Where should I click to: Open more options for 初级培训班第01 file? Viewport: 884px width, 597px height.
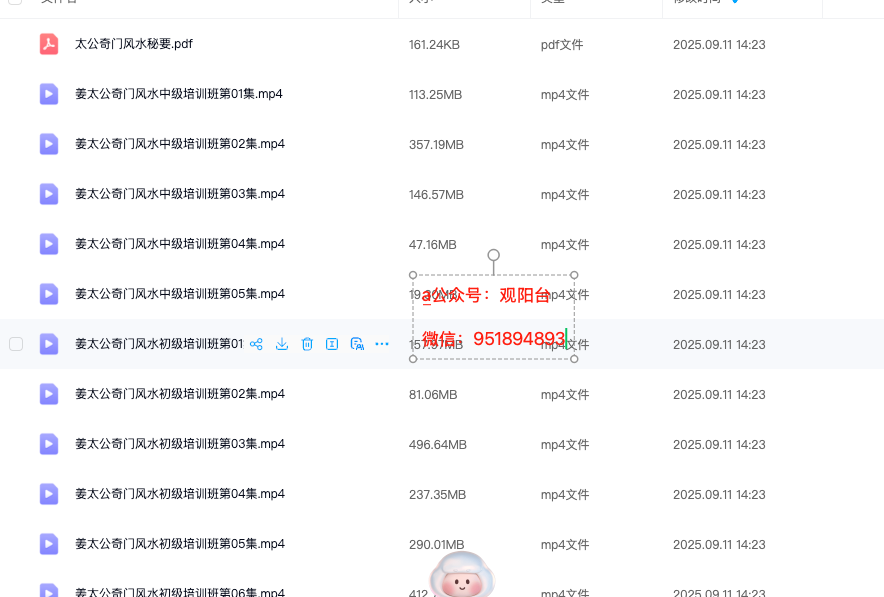pos(382,344)
